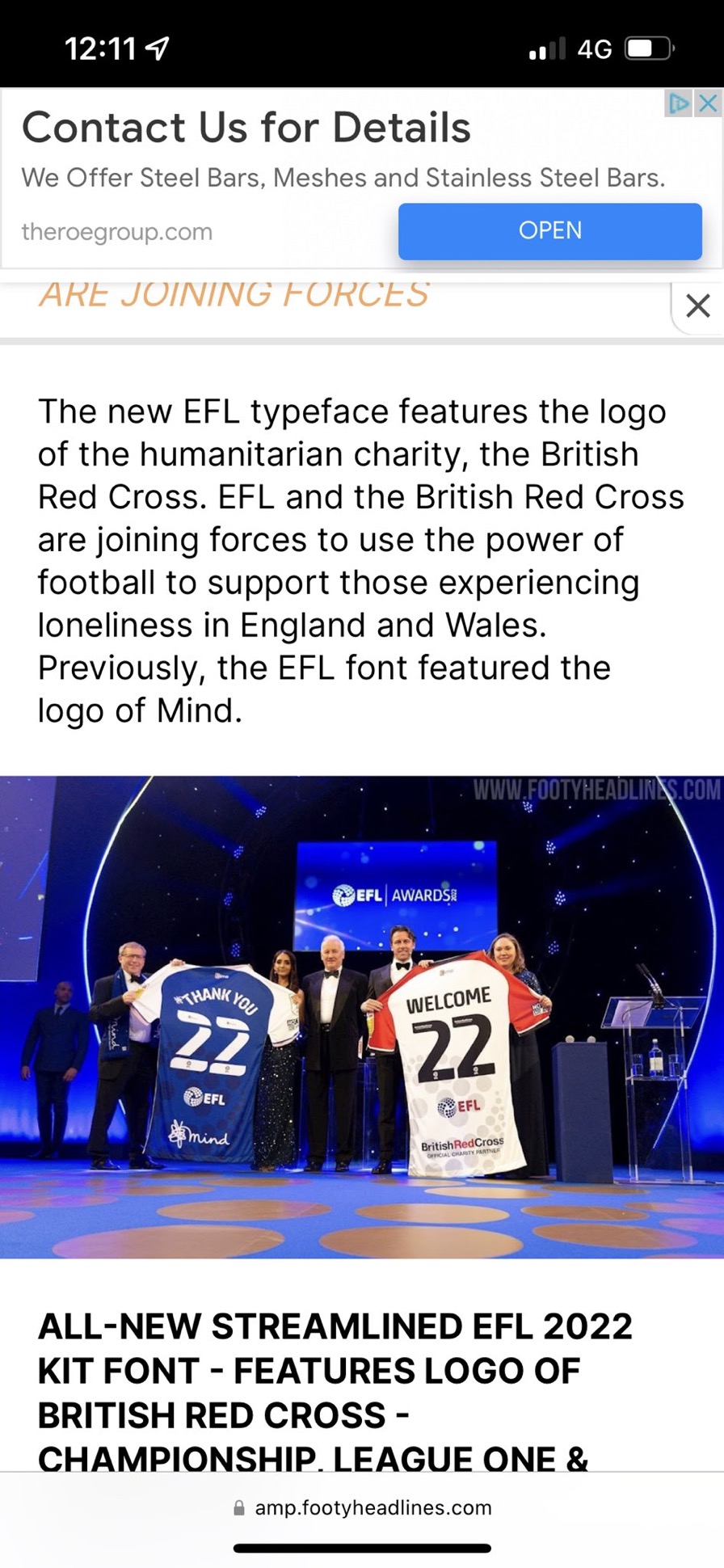The image size is (724, 1568).
Task: Dismiss the sticky banner with the X
Action: (x=697, y=306)
